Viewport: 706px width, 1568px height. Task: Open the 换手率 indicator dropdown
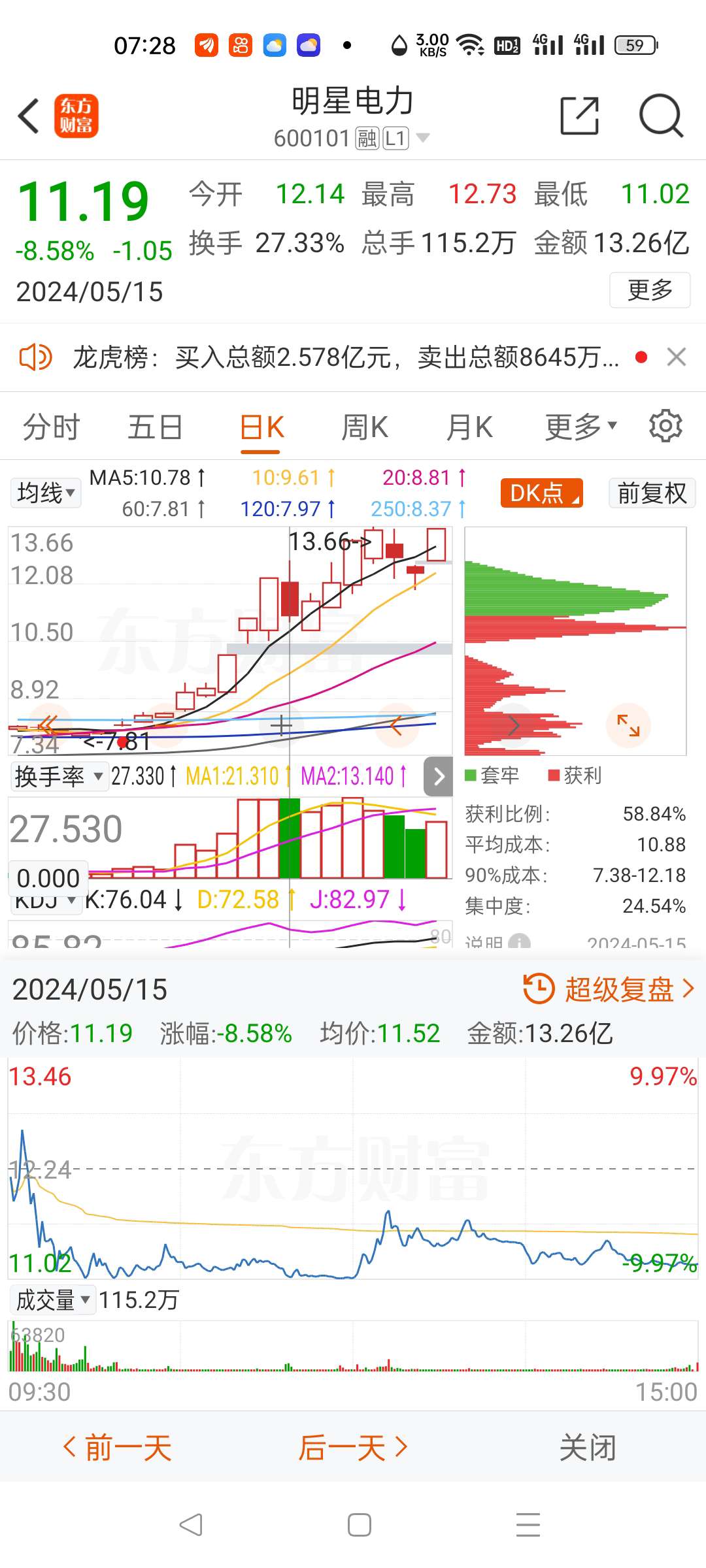pos(59,776)
